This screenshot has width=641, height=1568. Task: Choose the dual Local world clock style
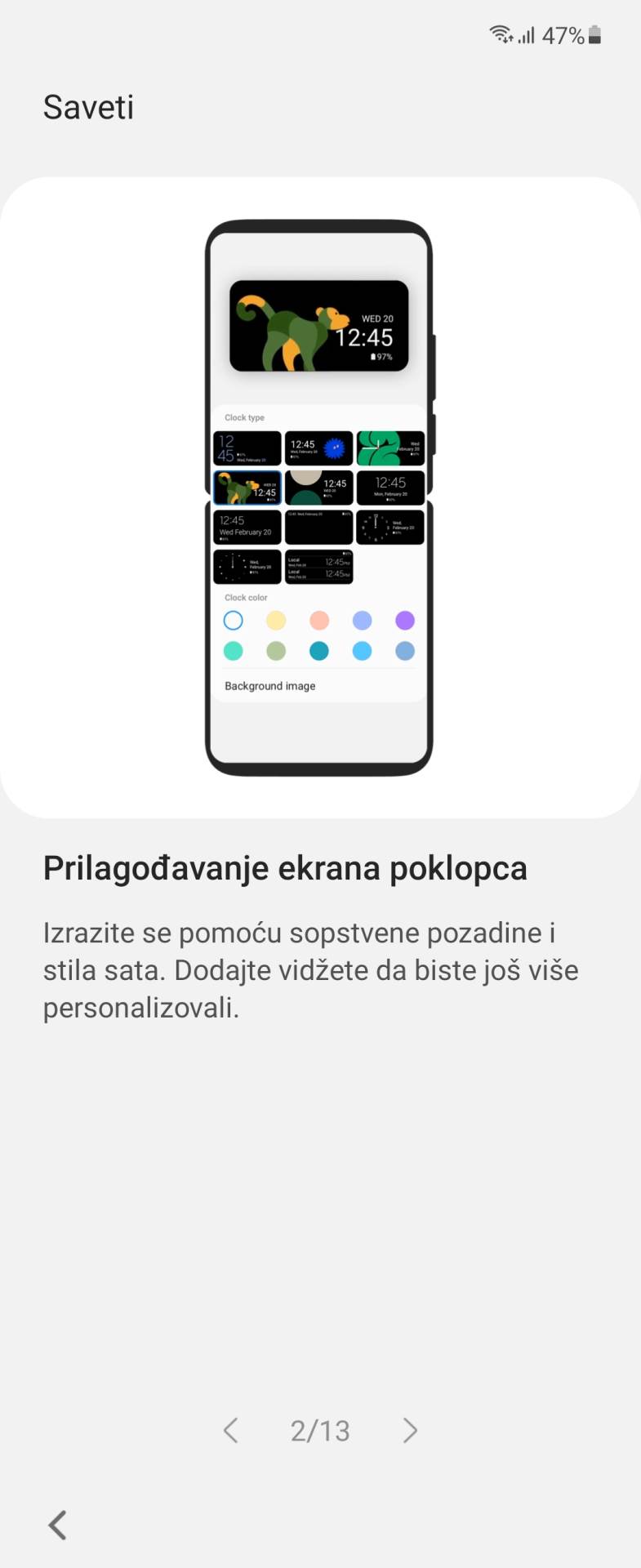[318, 567]
